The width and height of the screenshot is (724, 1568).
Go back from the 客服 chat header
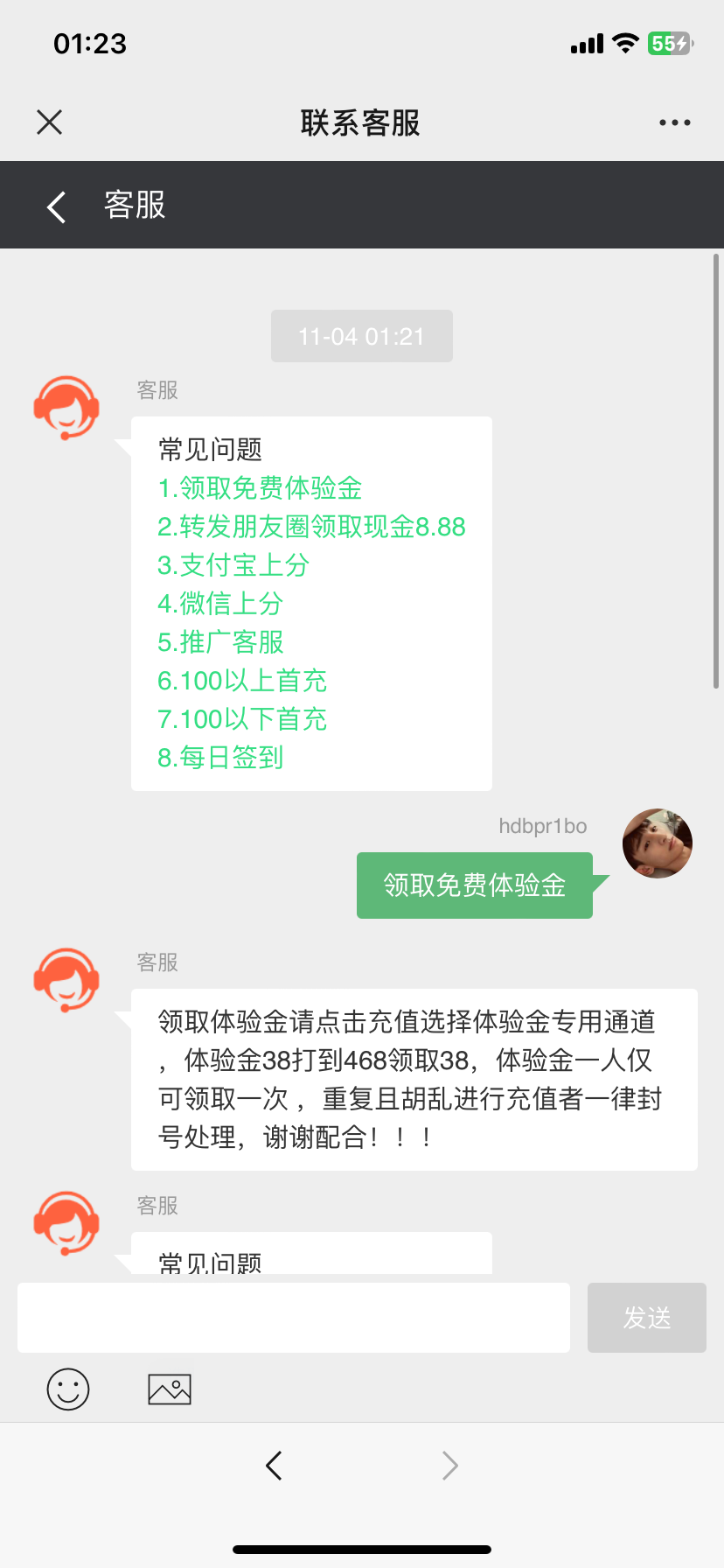57,206
